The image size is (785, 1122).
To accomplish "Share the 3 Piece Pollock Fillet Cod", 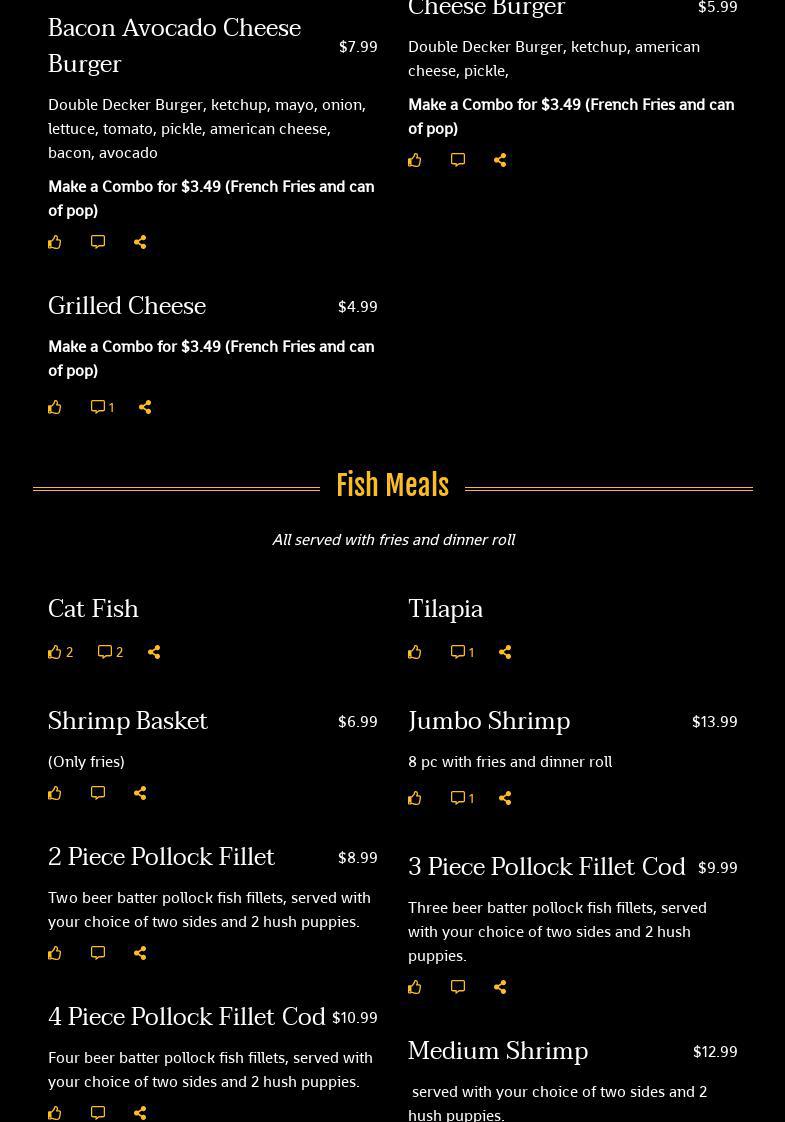I will pos(500,987).
